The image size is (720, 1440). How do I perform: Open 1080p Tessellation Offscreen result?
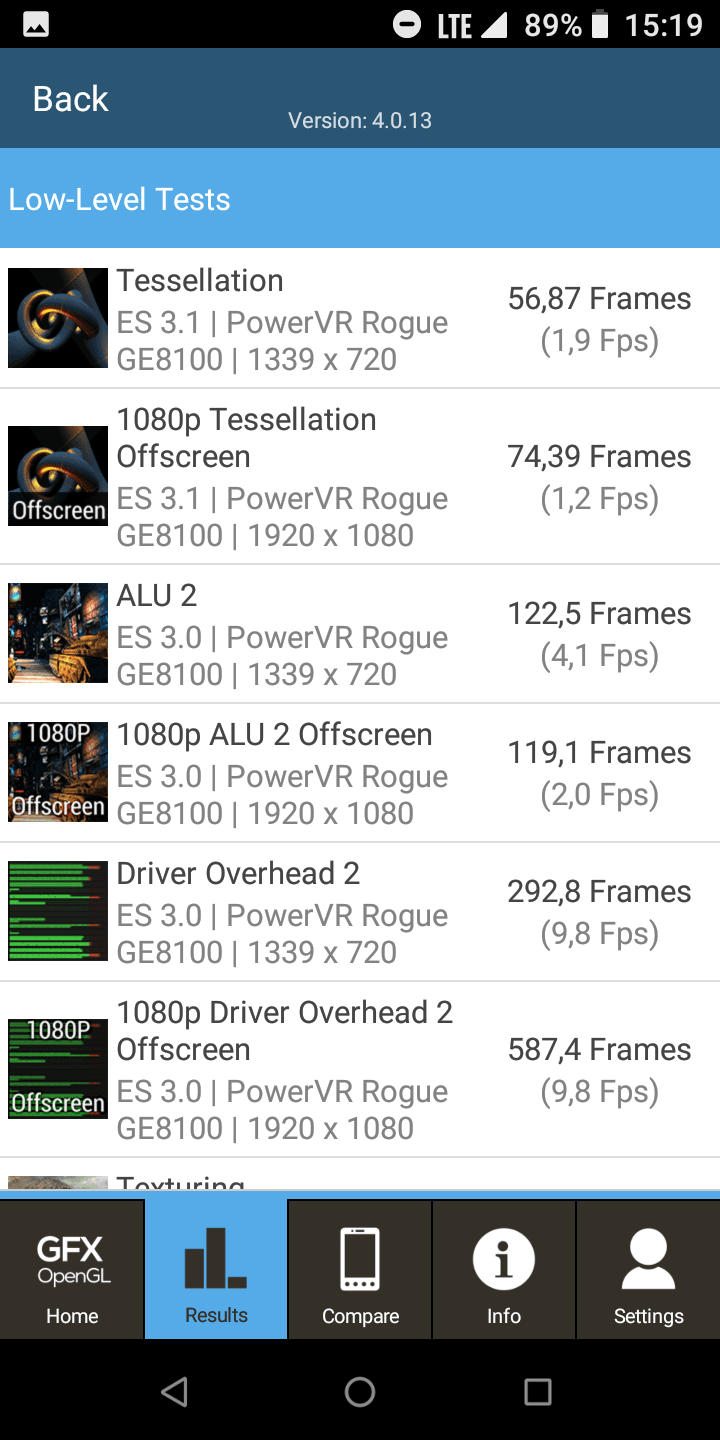[360, 477]
